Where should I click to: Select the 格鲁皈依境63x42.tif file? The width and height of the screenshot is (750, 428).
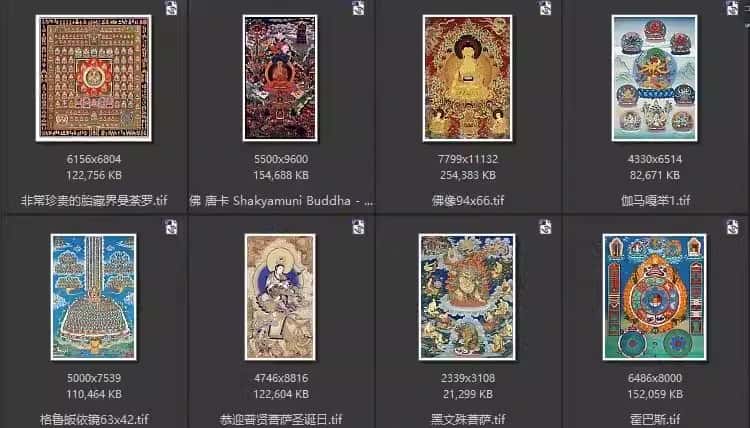pos(94,297)
